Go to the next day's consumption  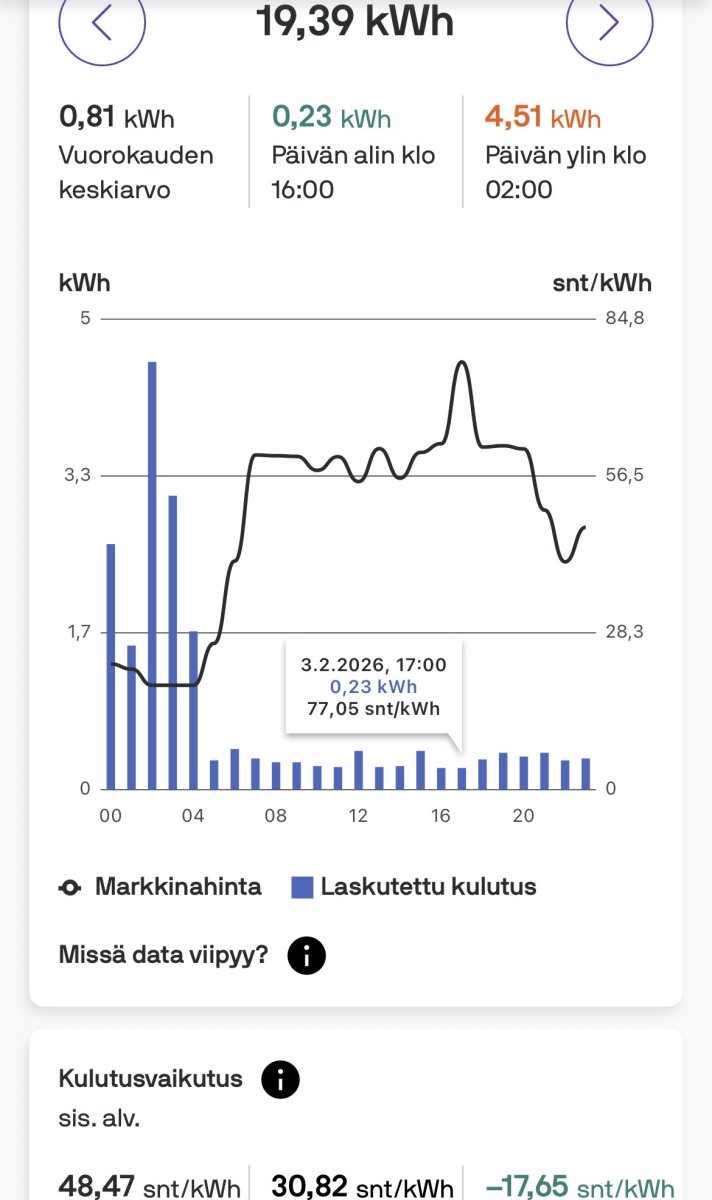[609, 24]
